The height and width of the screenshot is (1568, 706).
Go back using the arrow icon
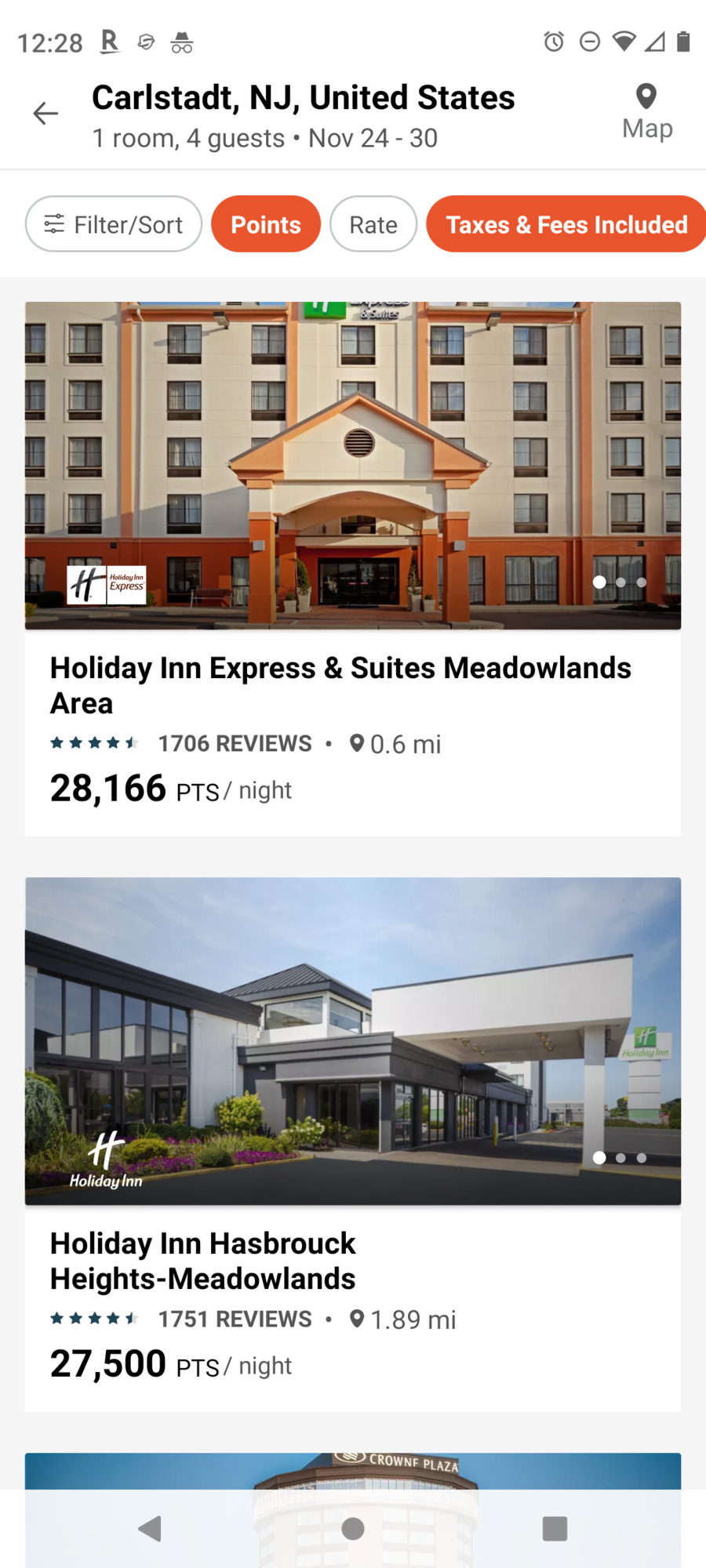45,114
